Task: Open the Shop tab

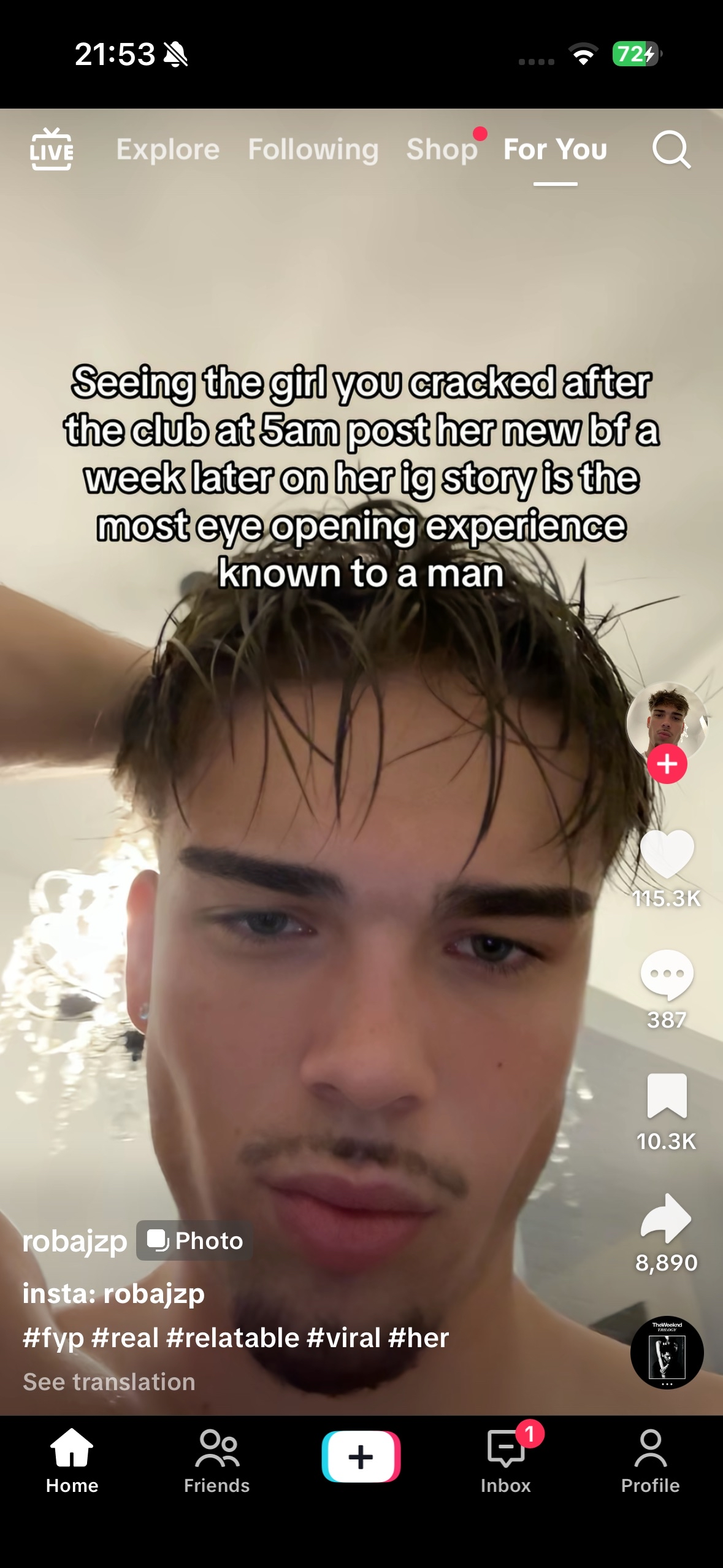Action: pyautogui.click(x=442, y=149)
